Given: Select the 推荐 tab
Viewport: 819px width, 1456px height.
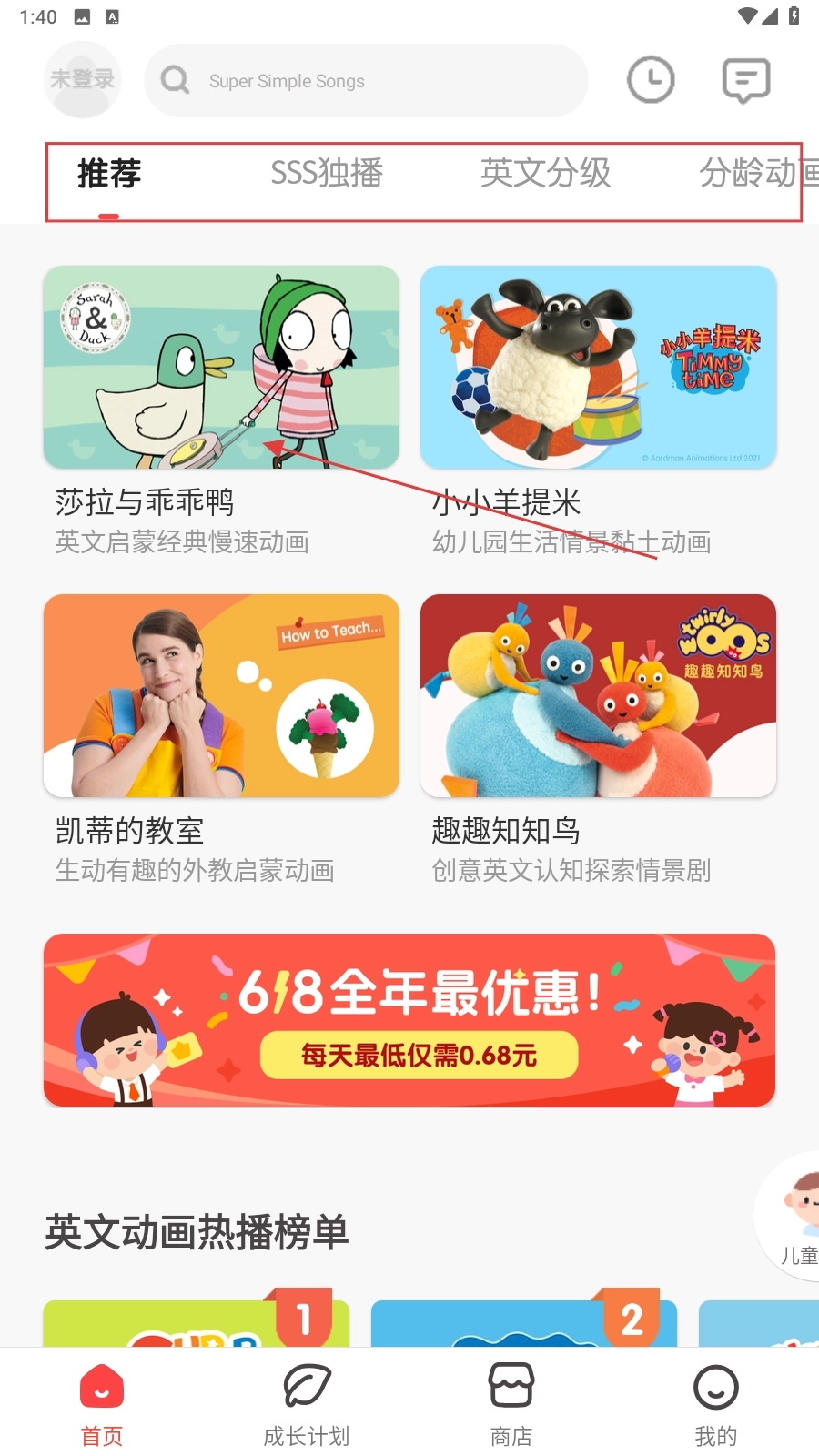Looking at the screenshot, I should [109, 173].
